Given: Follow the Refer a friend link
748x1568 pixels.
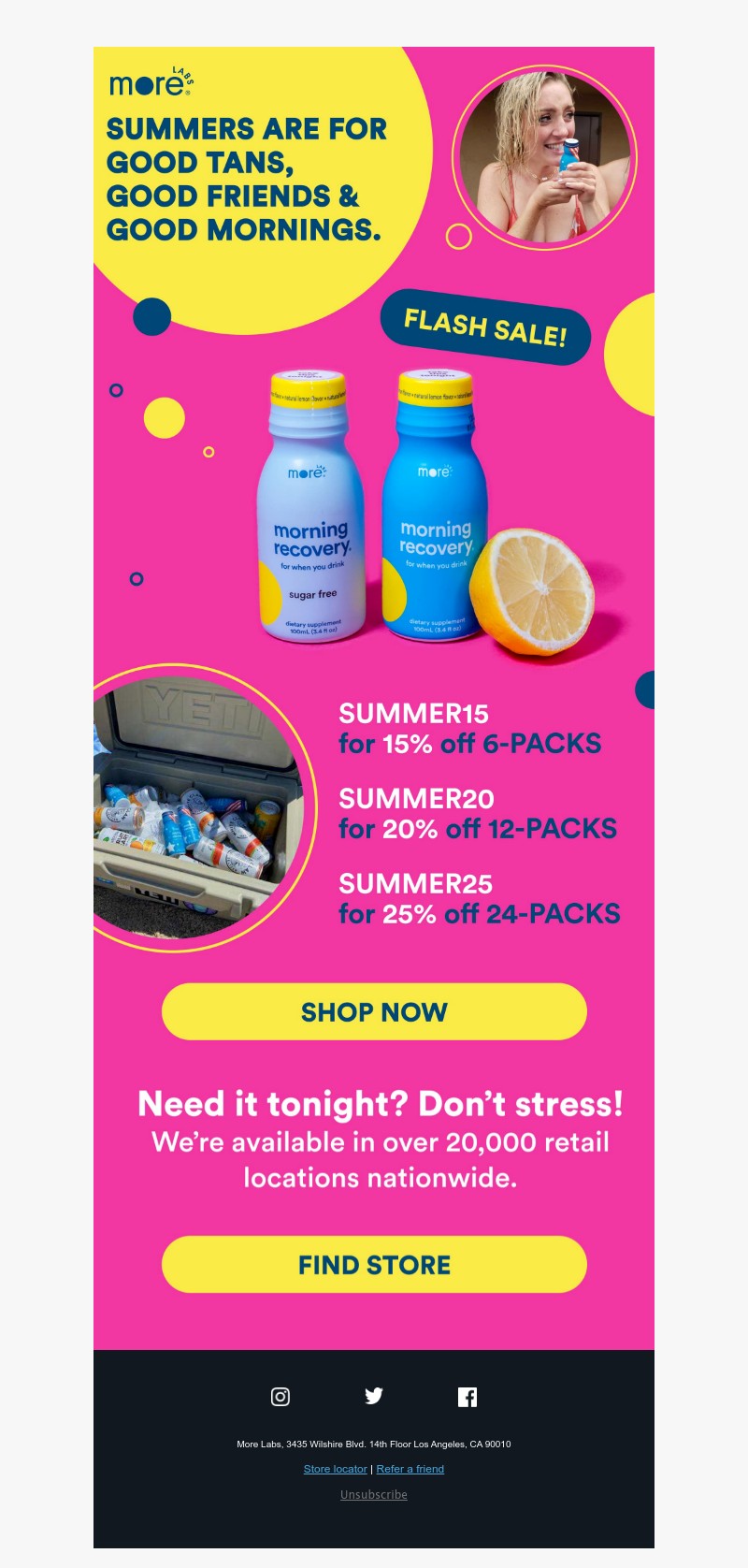Looking at the screenshot, I should (410, 1469).
